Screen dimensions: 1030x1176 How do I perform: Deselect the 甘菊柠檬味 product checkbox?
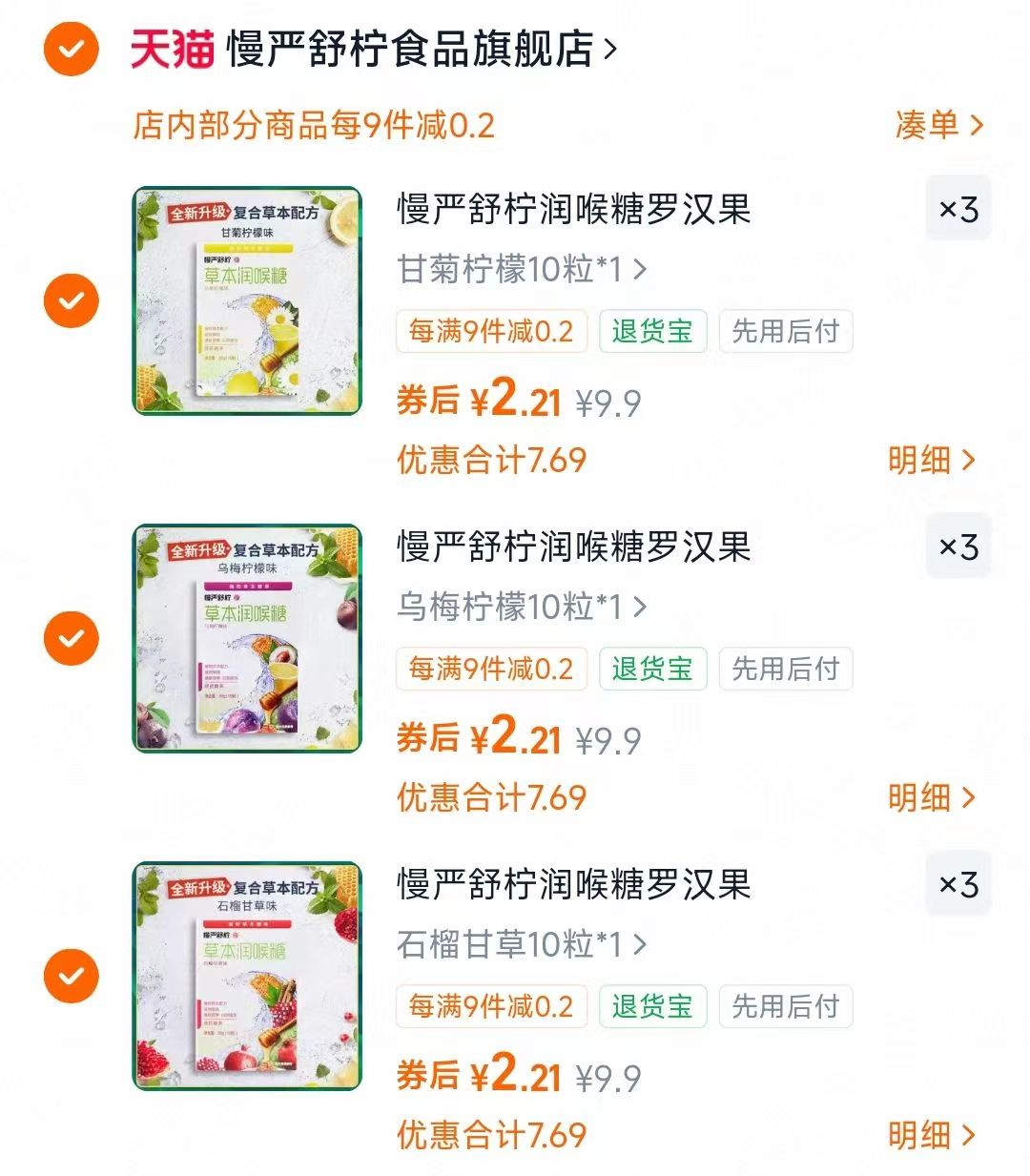pyautogui.click(x=71, y=300)
